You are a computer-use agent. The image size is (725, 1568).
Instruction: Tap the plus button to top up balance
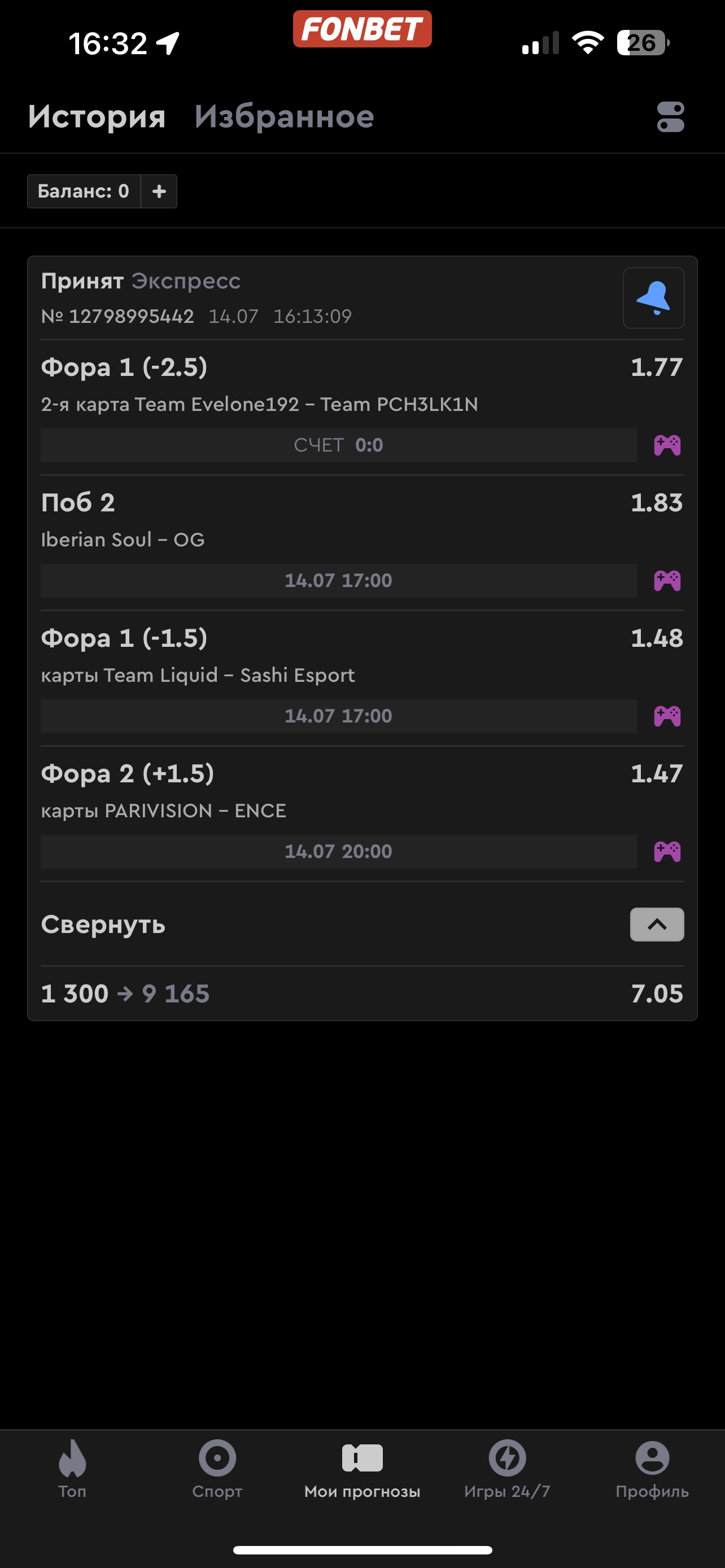[159, 191]
